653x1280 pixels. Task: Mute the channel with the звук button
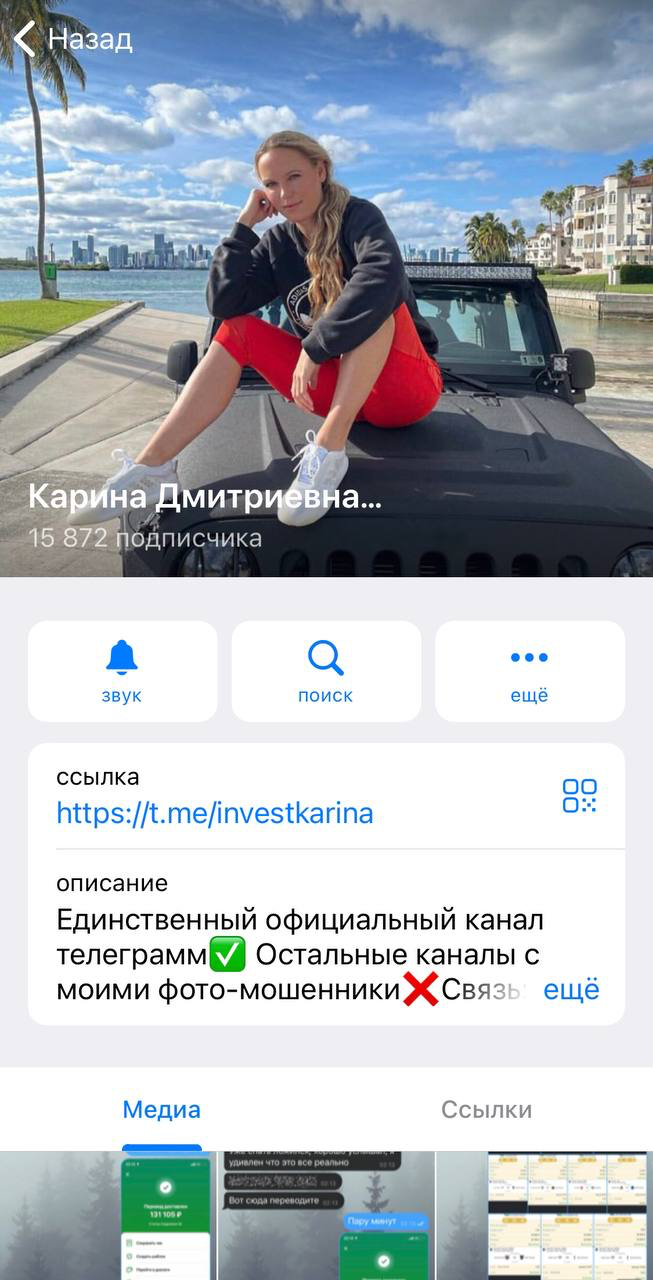pyautogui.click(x=122, y=671)
